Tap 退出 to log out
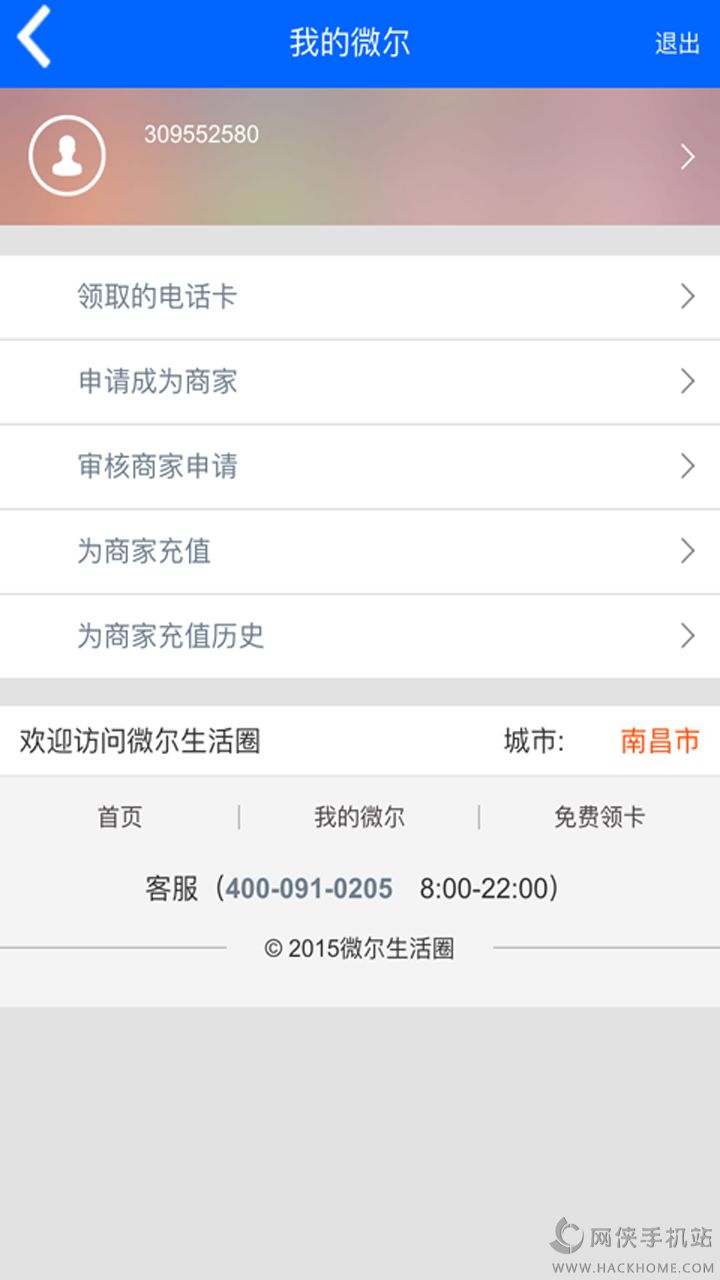Viewport: 720px width, 1280px height. [x=676, y=43]
